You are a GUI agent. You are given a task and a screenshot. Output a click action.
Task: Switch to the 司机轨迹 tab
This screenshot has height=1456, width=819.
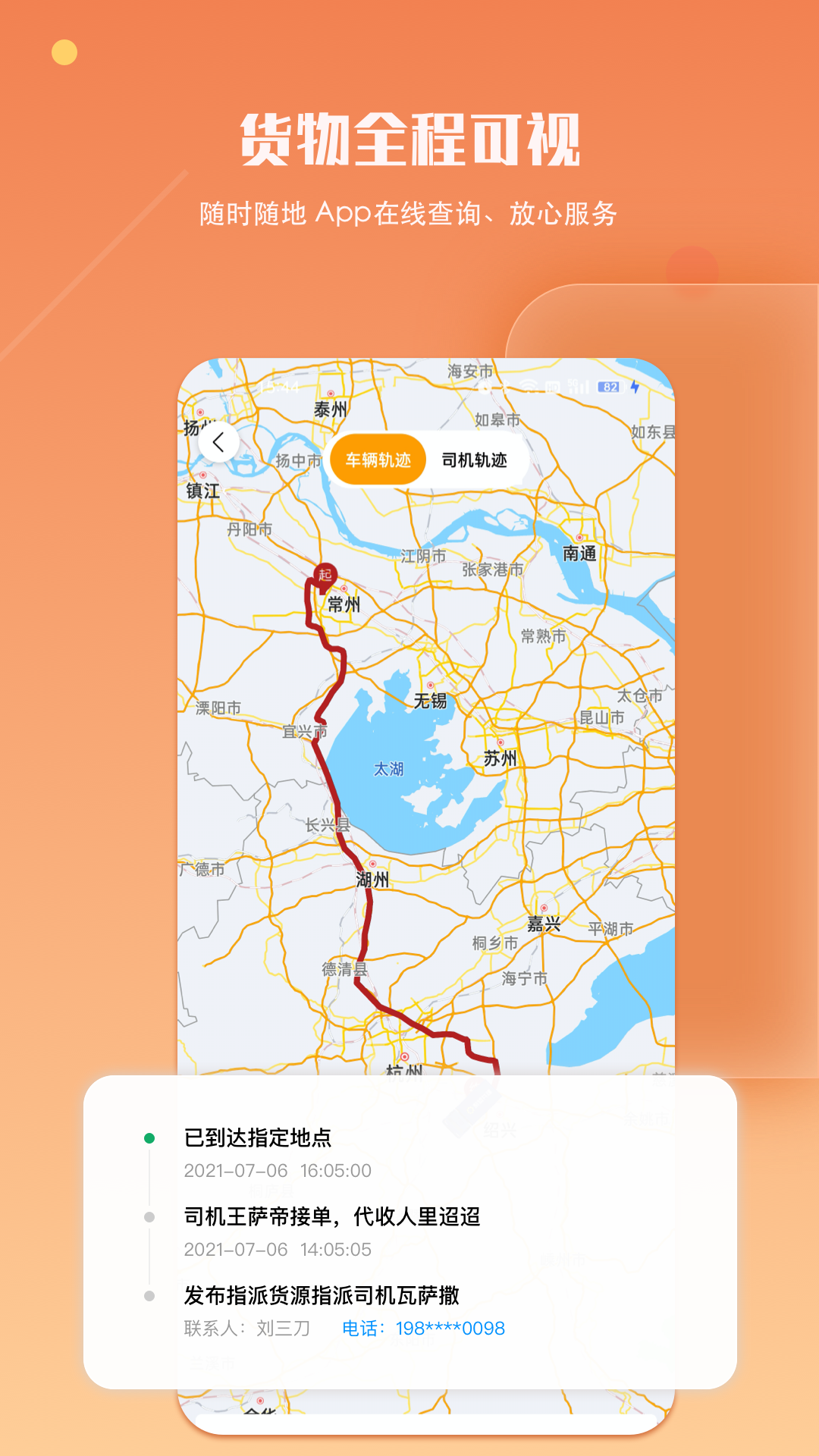(474, 460)
